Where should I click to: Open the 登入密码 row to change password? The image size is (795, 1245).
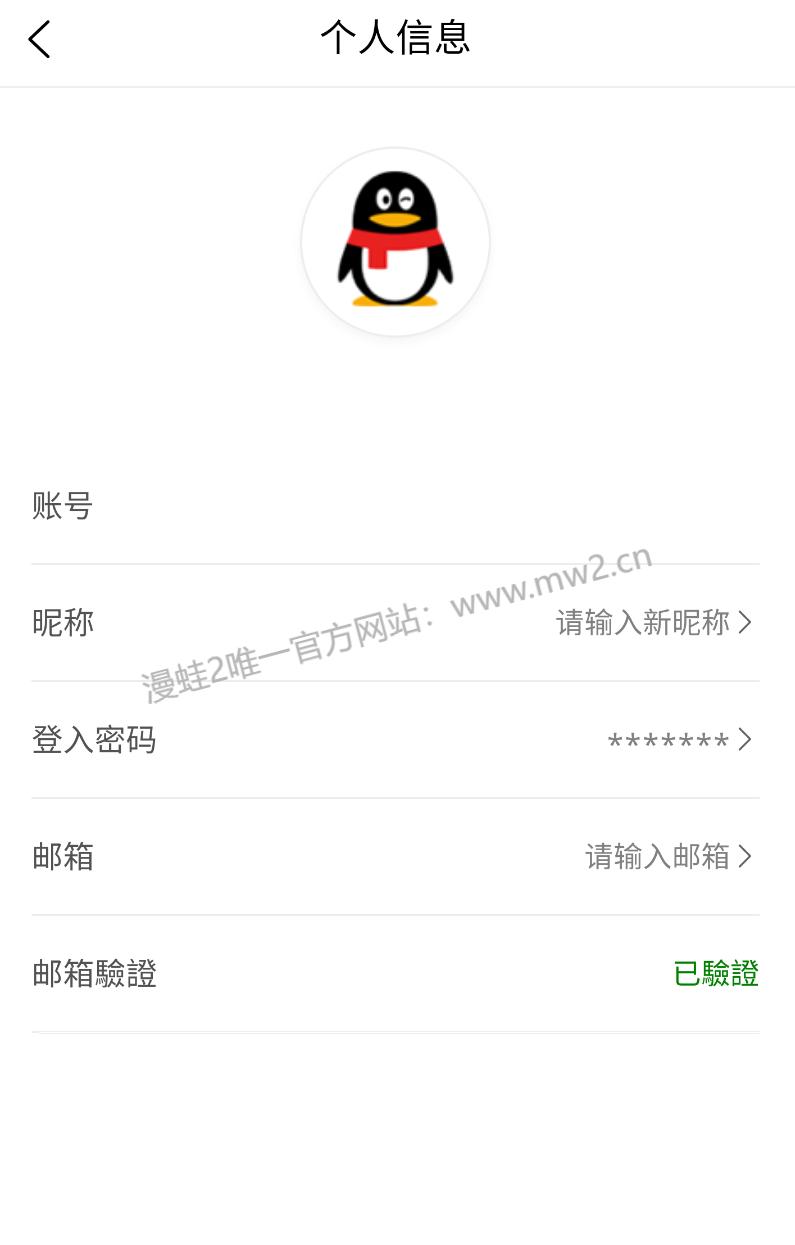point(395,740)
